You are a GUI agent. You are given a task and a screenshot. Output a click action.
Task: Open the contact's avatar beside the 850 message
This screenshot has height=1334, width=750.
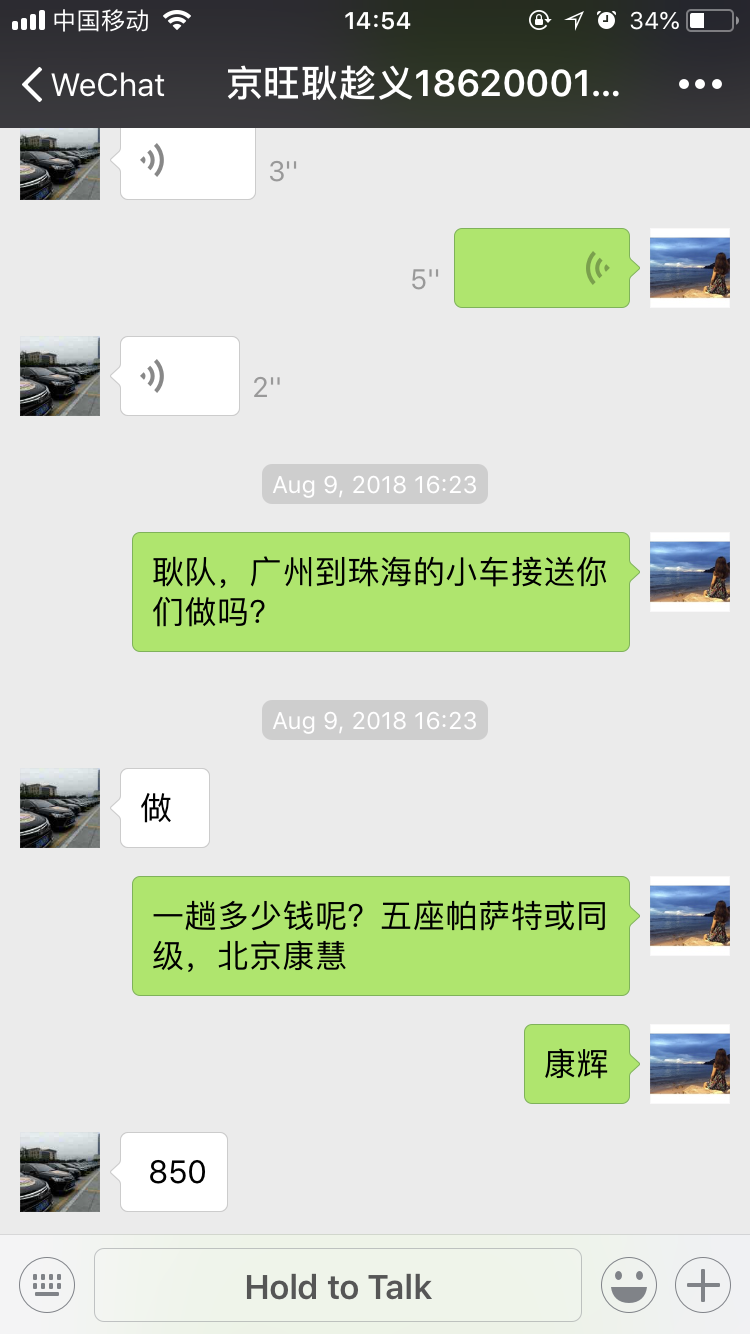pyautogui.click(x=60, y=1172)
